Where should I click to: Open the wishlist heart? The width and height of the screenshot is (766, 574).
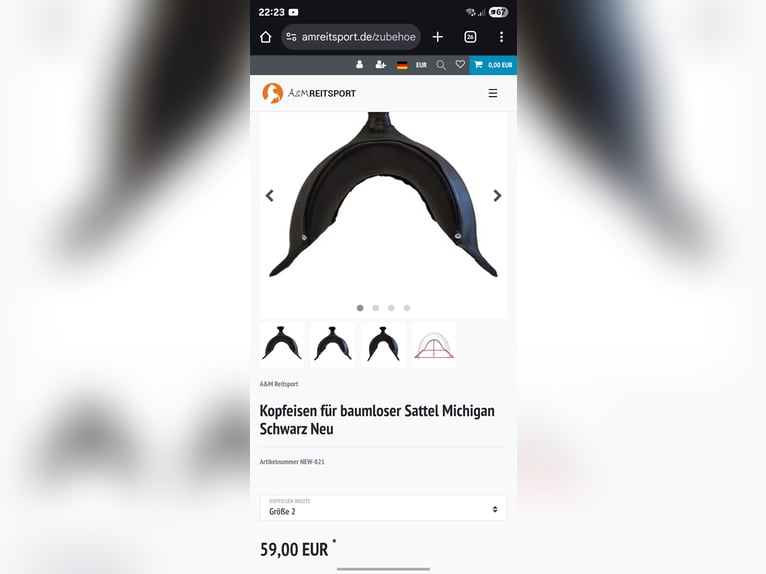(x=460, y=65)
